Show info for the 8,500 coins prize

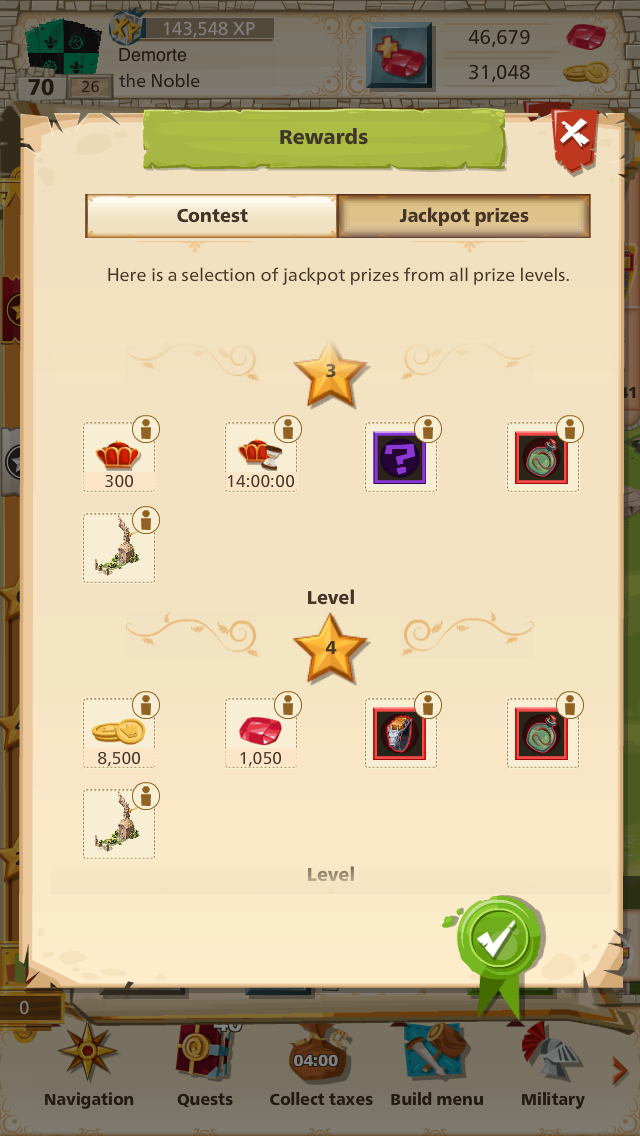coord(147,706)
